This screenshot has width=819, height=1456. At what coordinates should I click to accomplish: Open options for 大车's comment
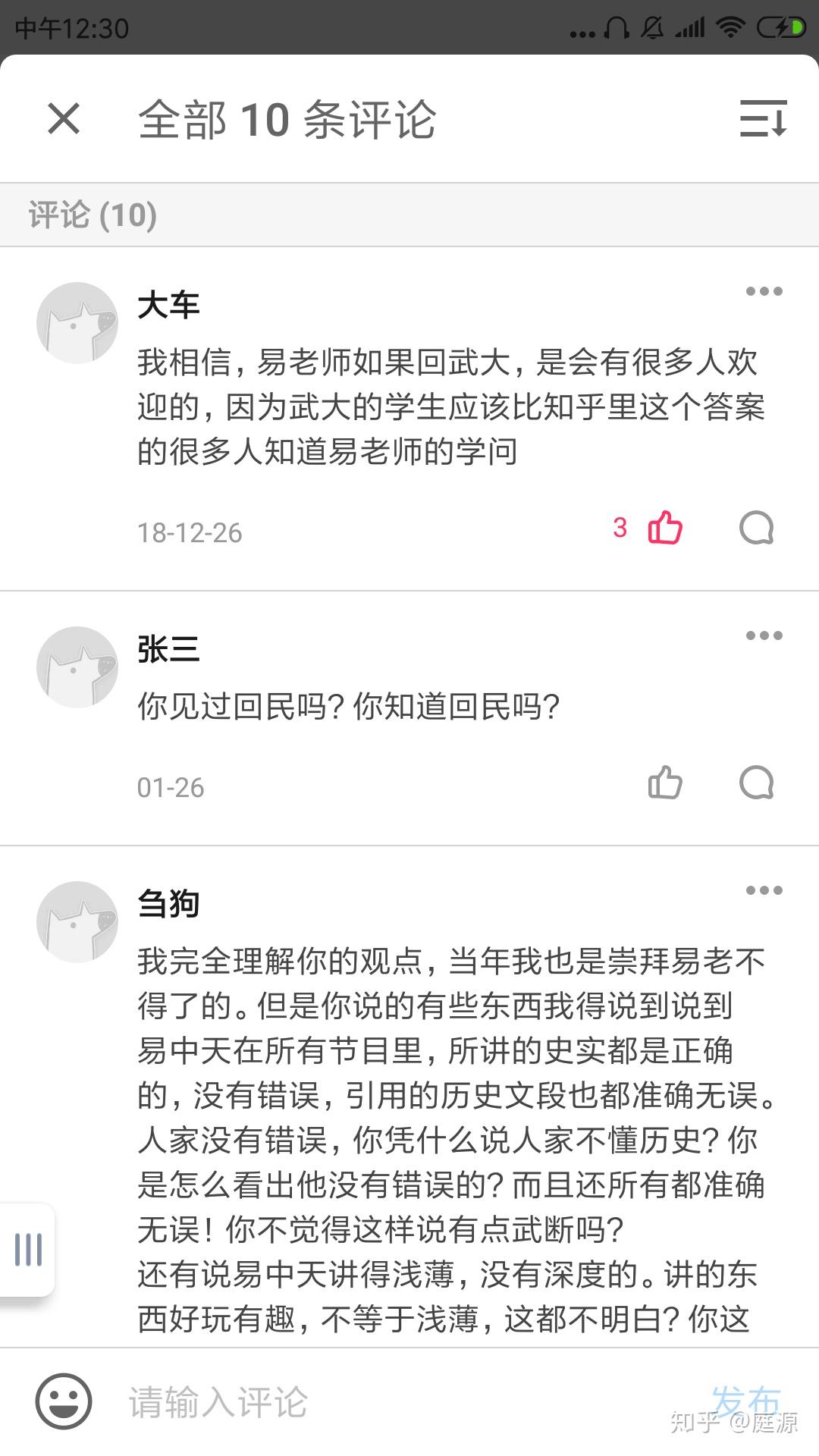[764, 291]
